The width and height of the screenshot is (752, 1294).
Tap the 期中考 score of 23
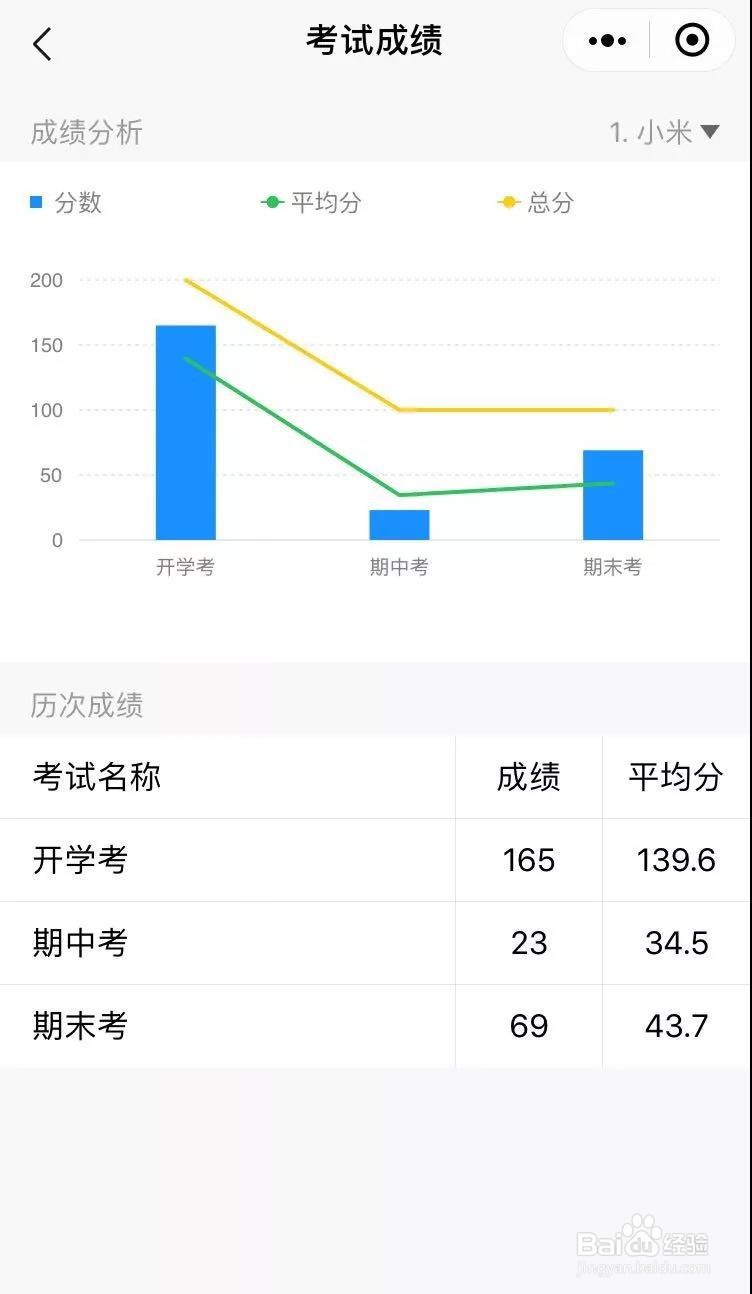tap(528, 943)
